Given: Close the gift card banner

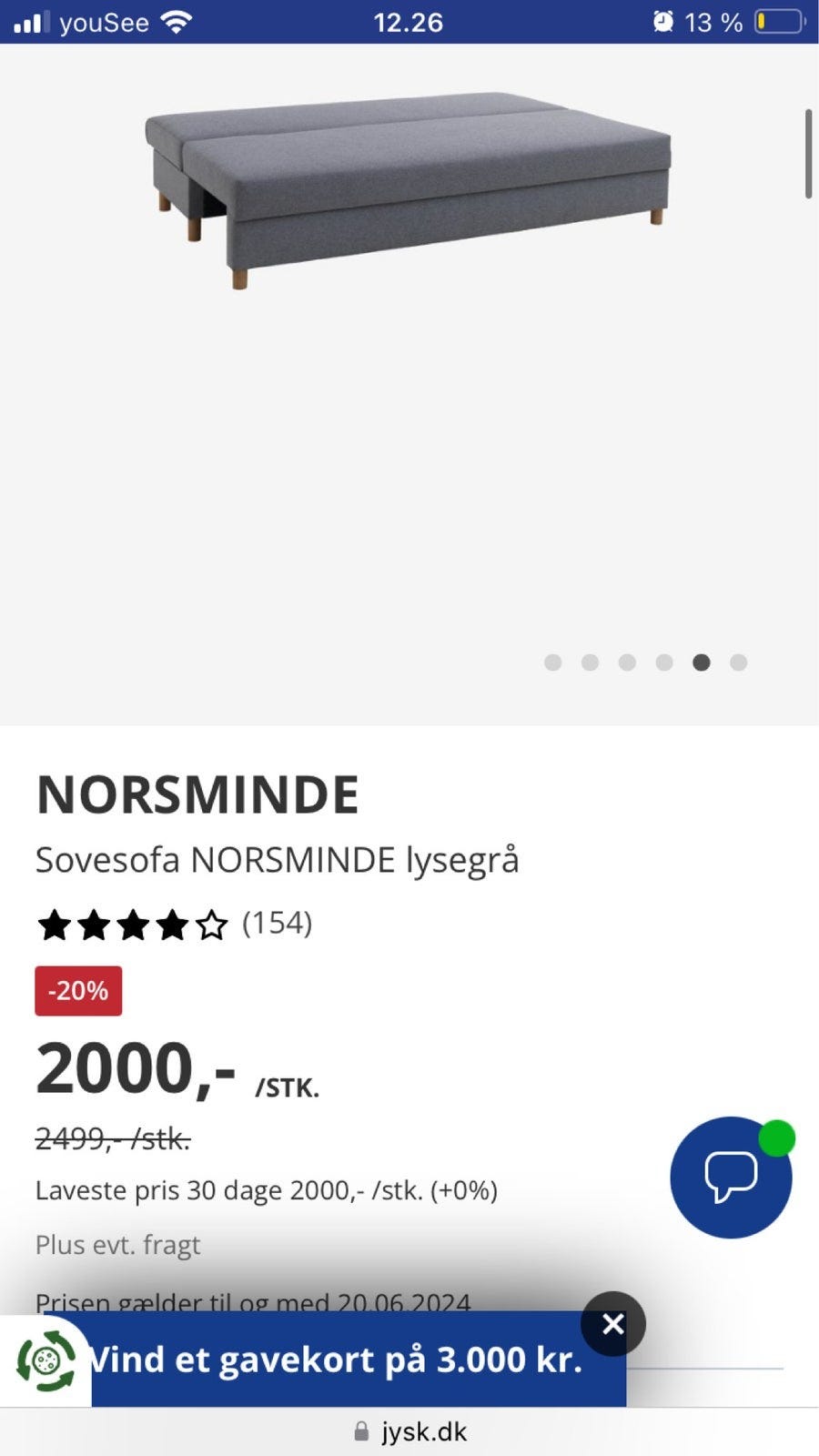Looking at the screenshot, I should (x=613, y=1324).
